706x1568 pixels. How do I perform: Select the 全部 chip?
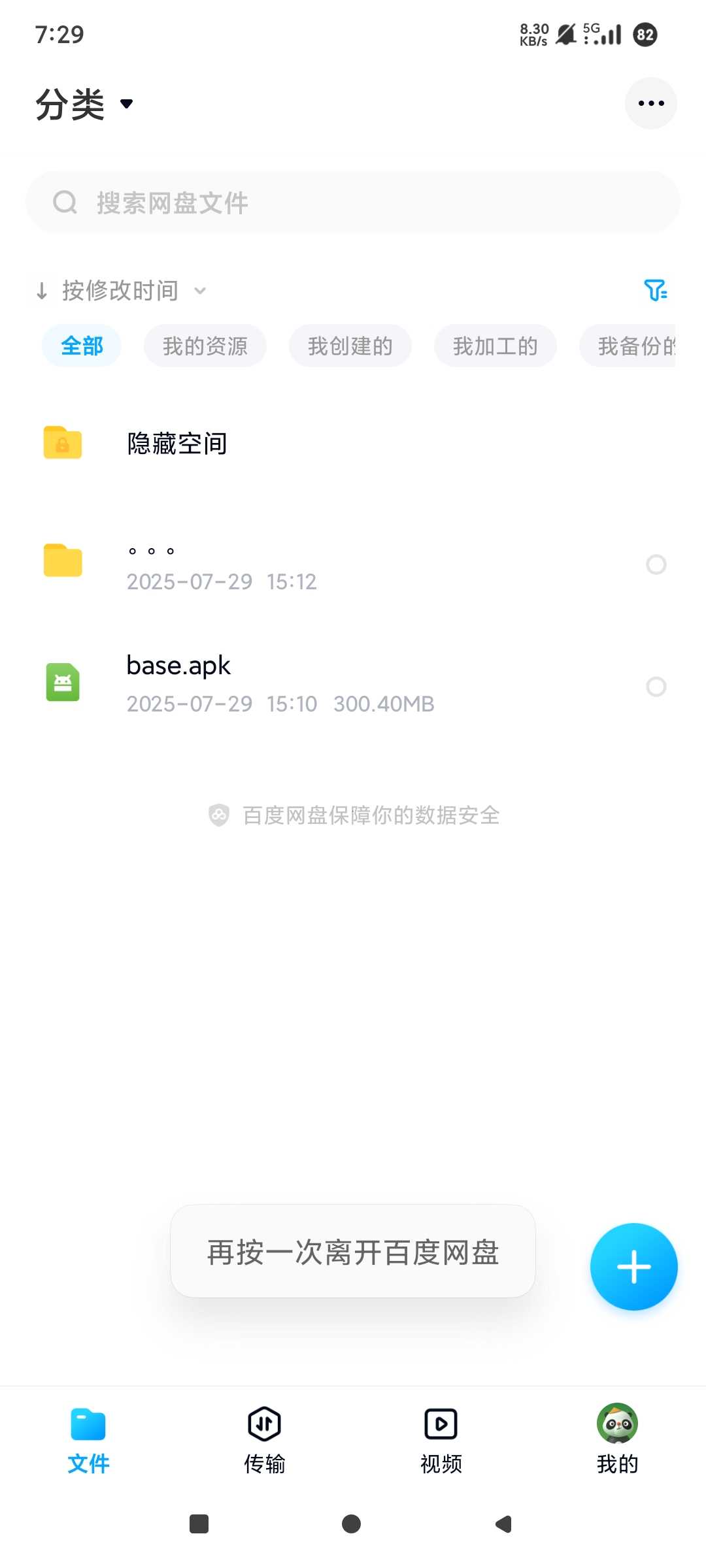pyautogui.click(x=82, y=346)
